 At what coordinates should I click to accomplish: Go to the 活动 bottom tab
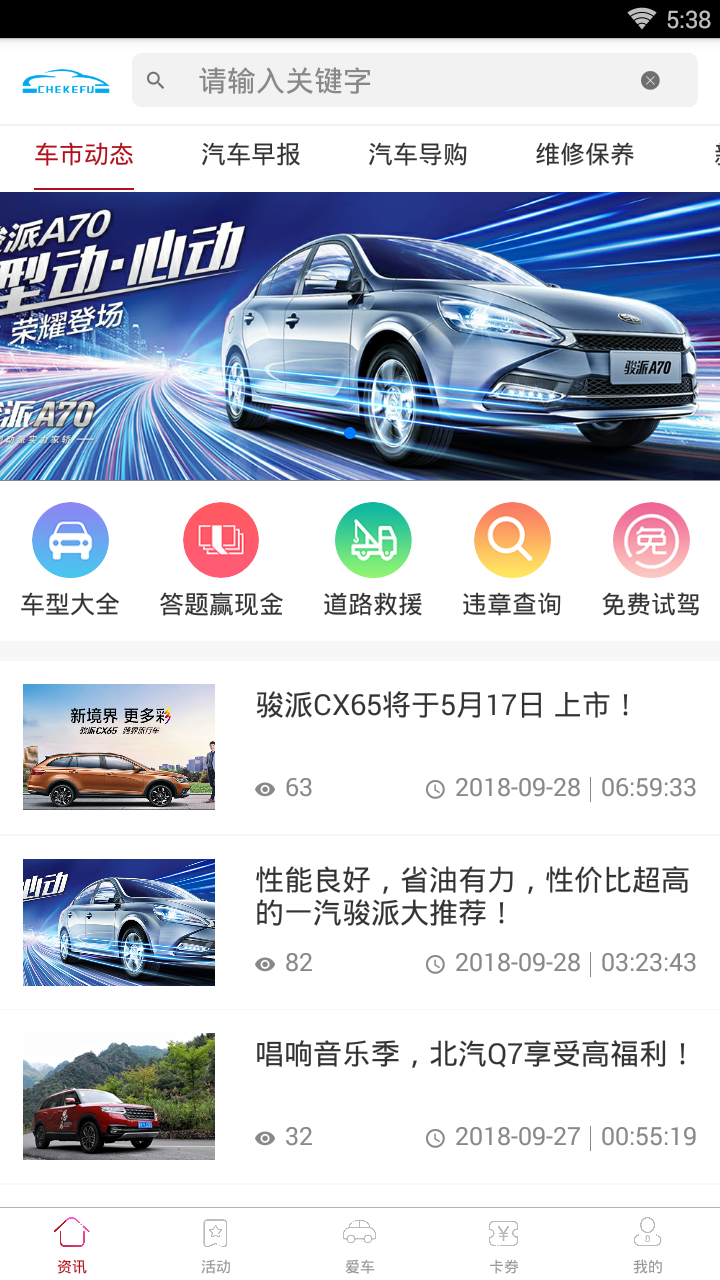216,1245
